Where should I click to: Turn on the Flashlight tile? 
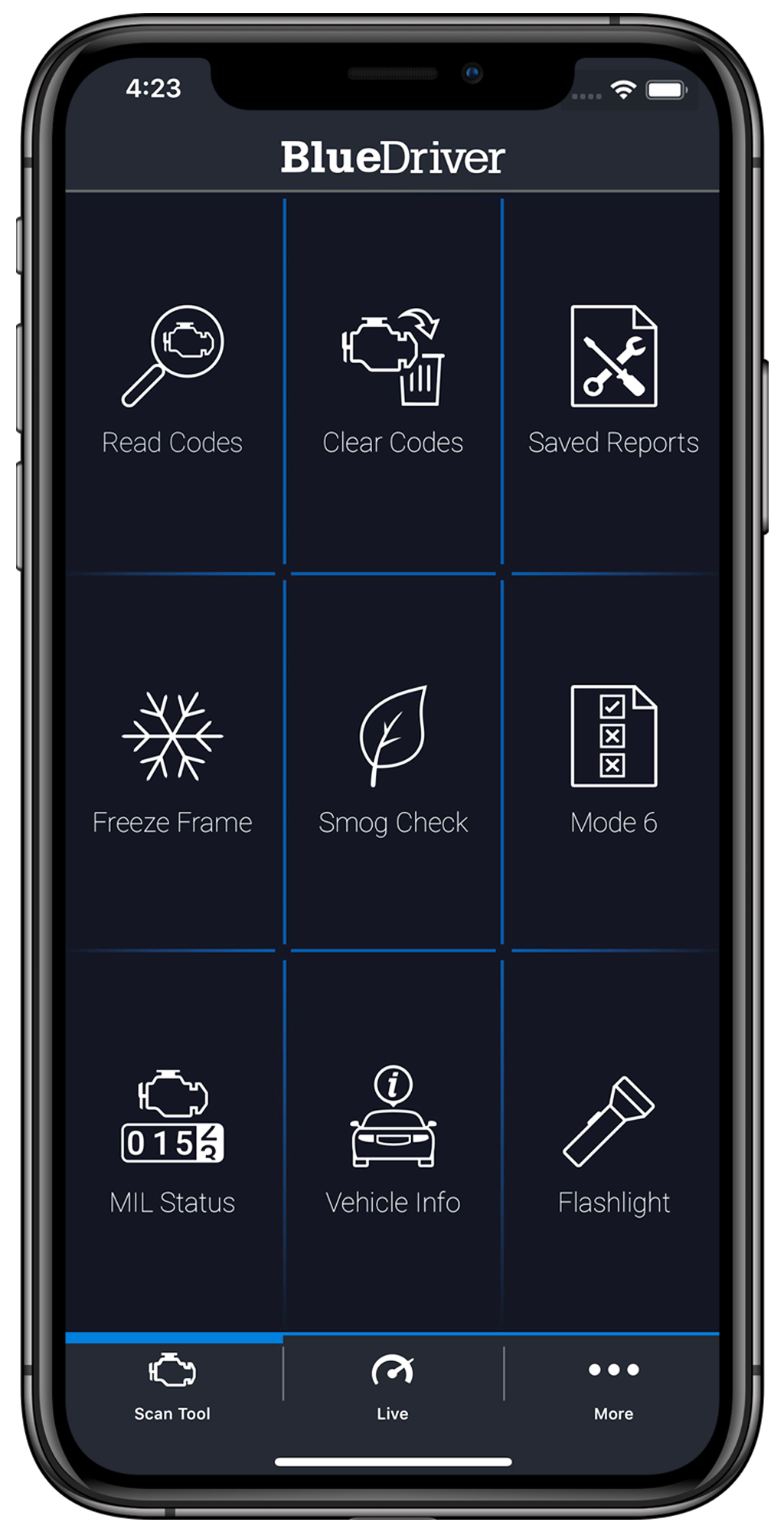613,1141
